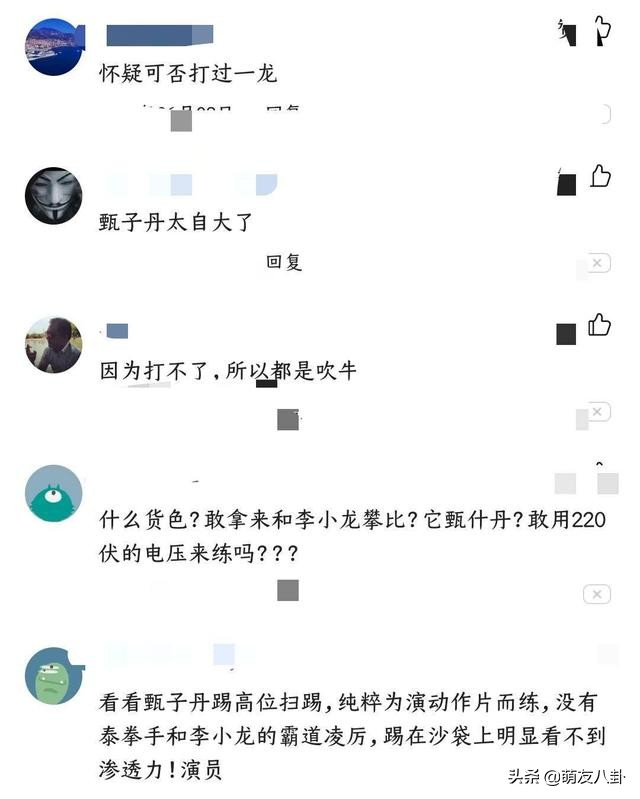Open the blue one-eyed monster avatar's profile
The image size is (640, 799).
(53, 493)
